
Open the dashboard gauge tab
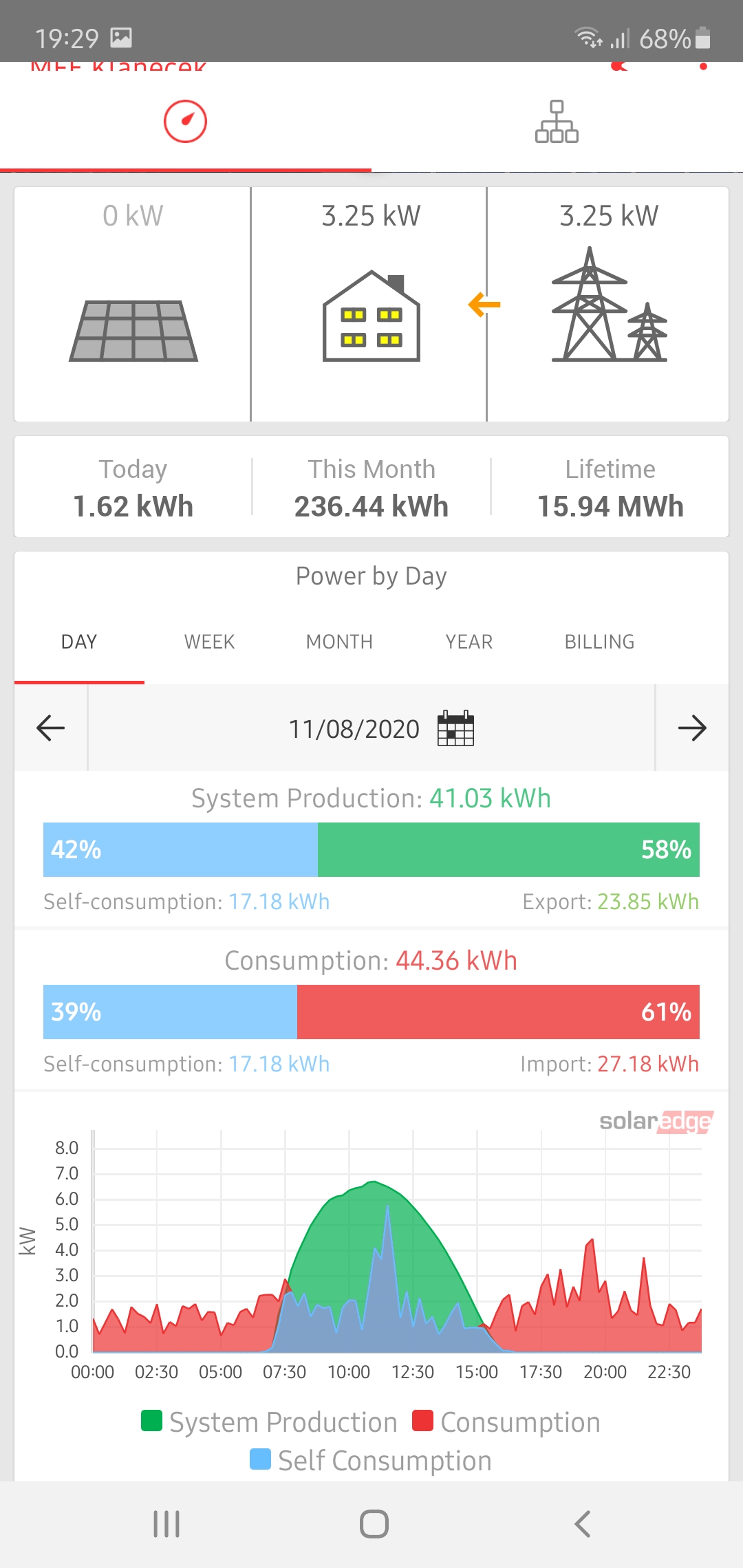(x=185, y=122)
